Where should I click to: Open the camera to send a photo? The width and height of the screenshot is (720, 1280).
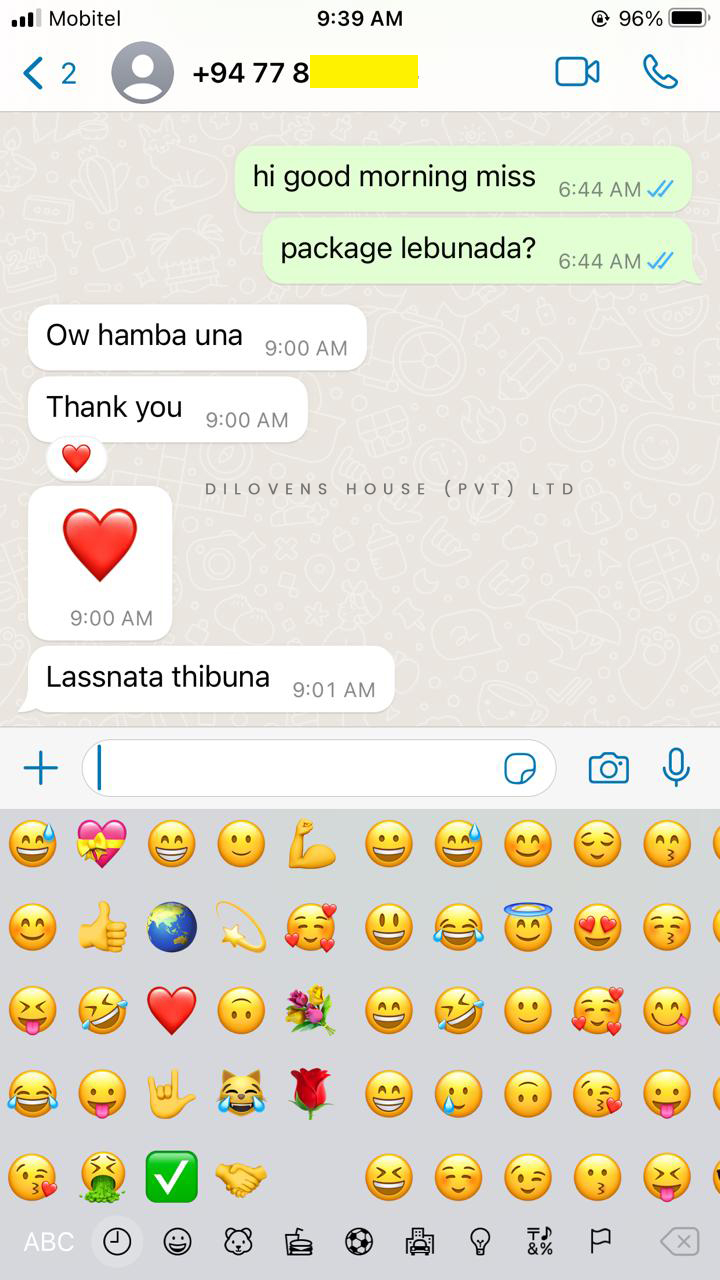click(608, 768)
